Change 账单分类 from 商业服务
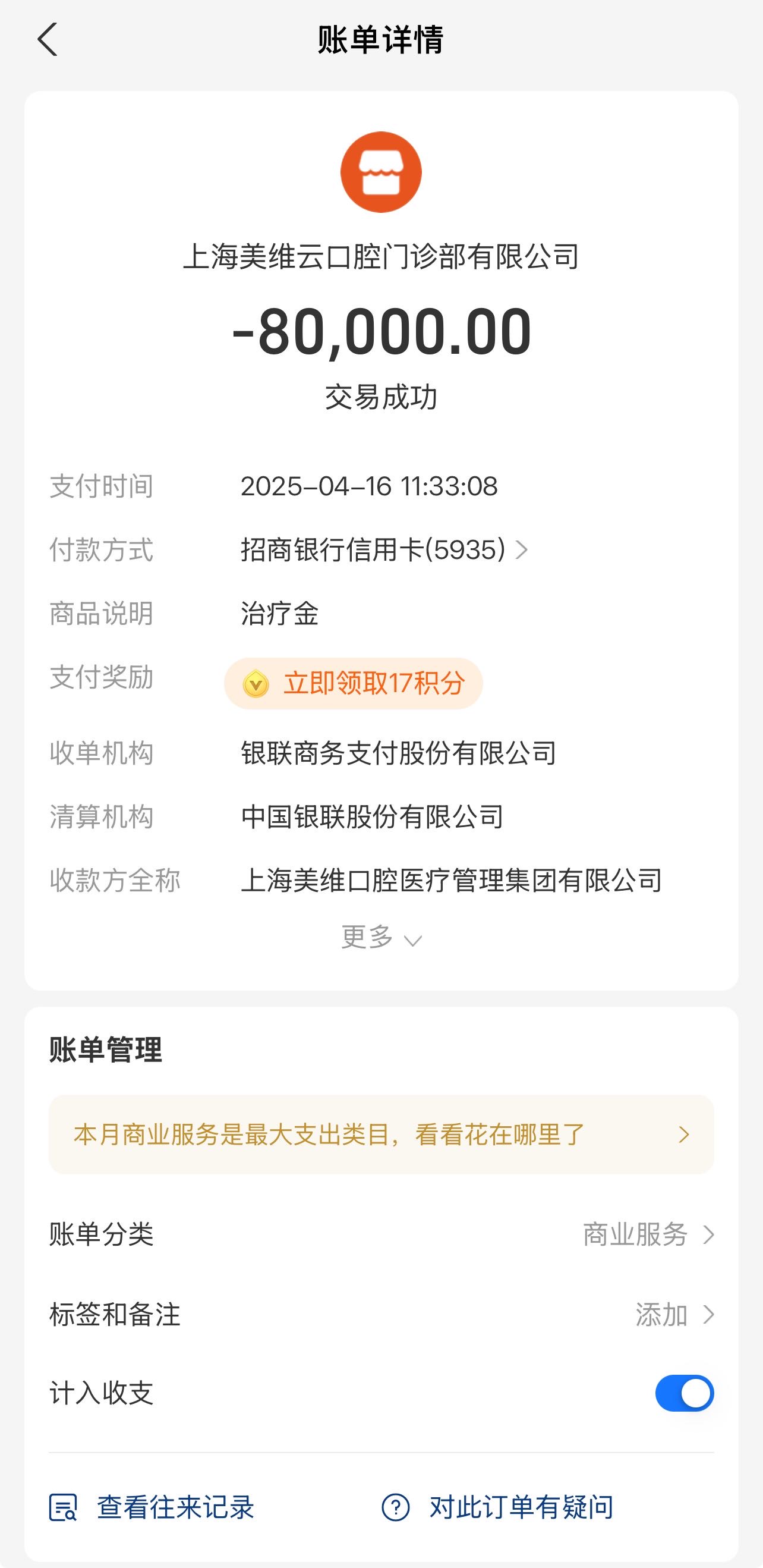 [x=381, y=1234]
